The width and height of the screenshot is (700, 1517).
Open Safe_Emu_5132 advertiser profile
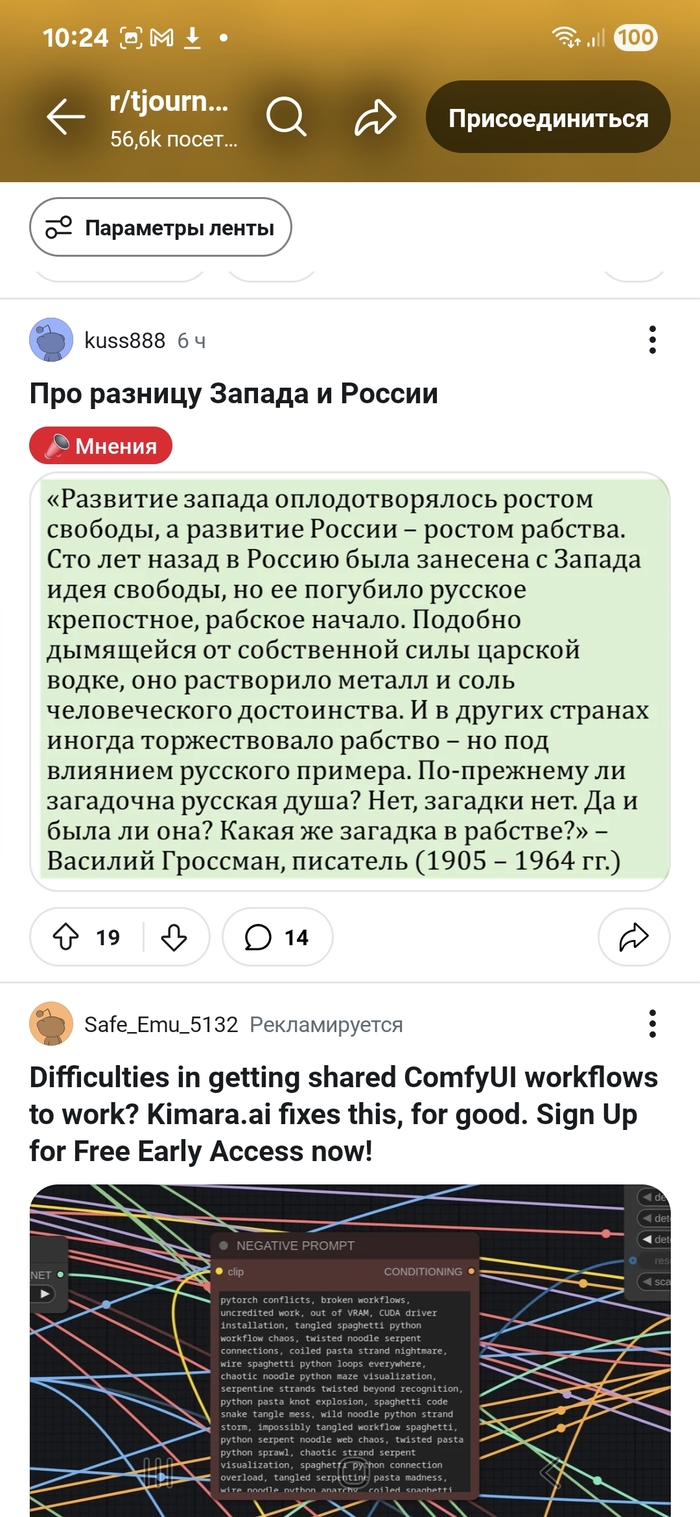(x=160, y=1024)
